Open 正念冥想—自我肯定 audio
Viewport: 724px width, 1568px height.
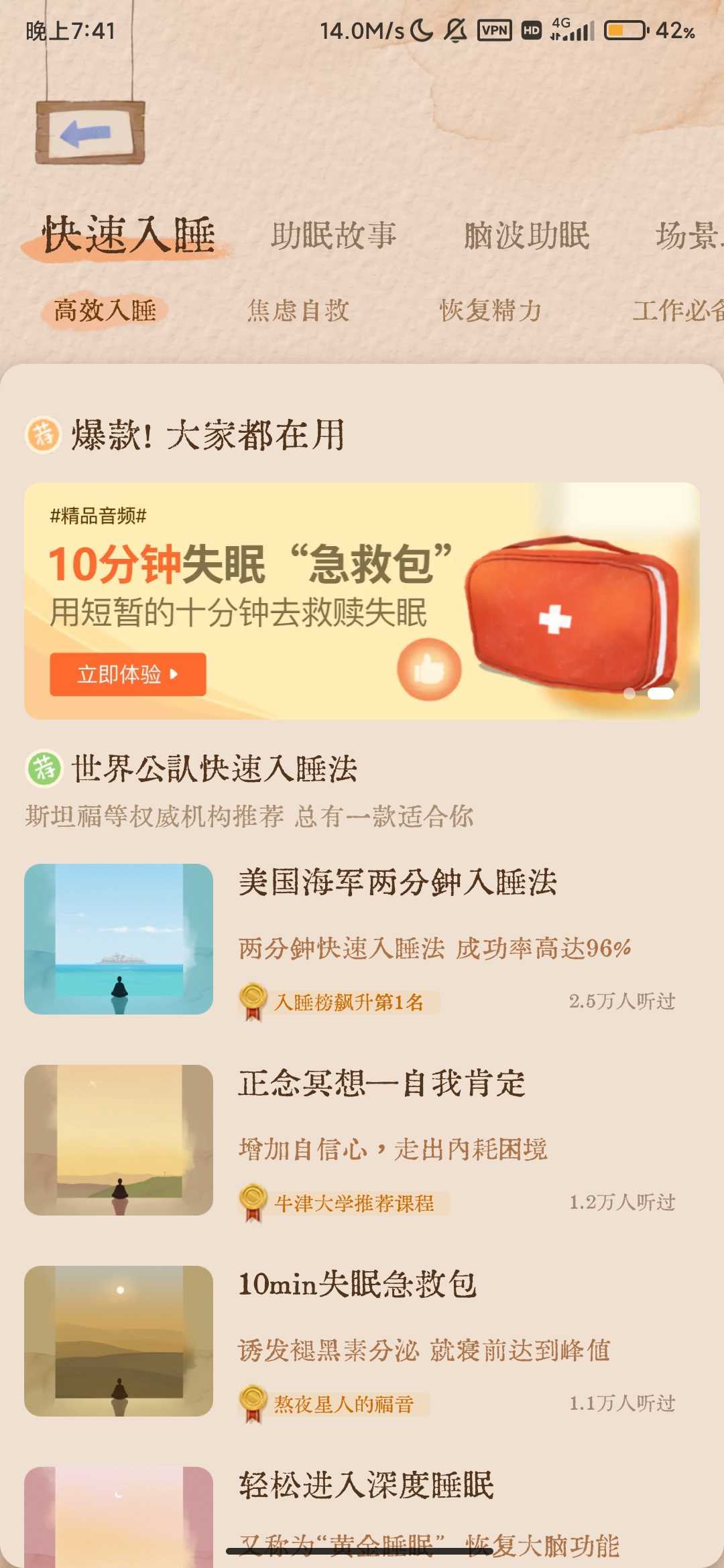coord(382,1084)
